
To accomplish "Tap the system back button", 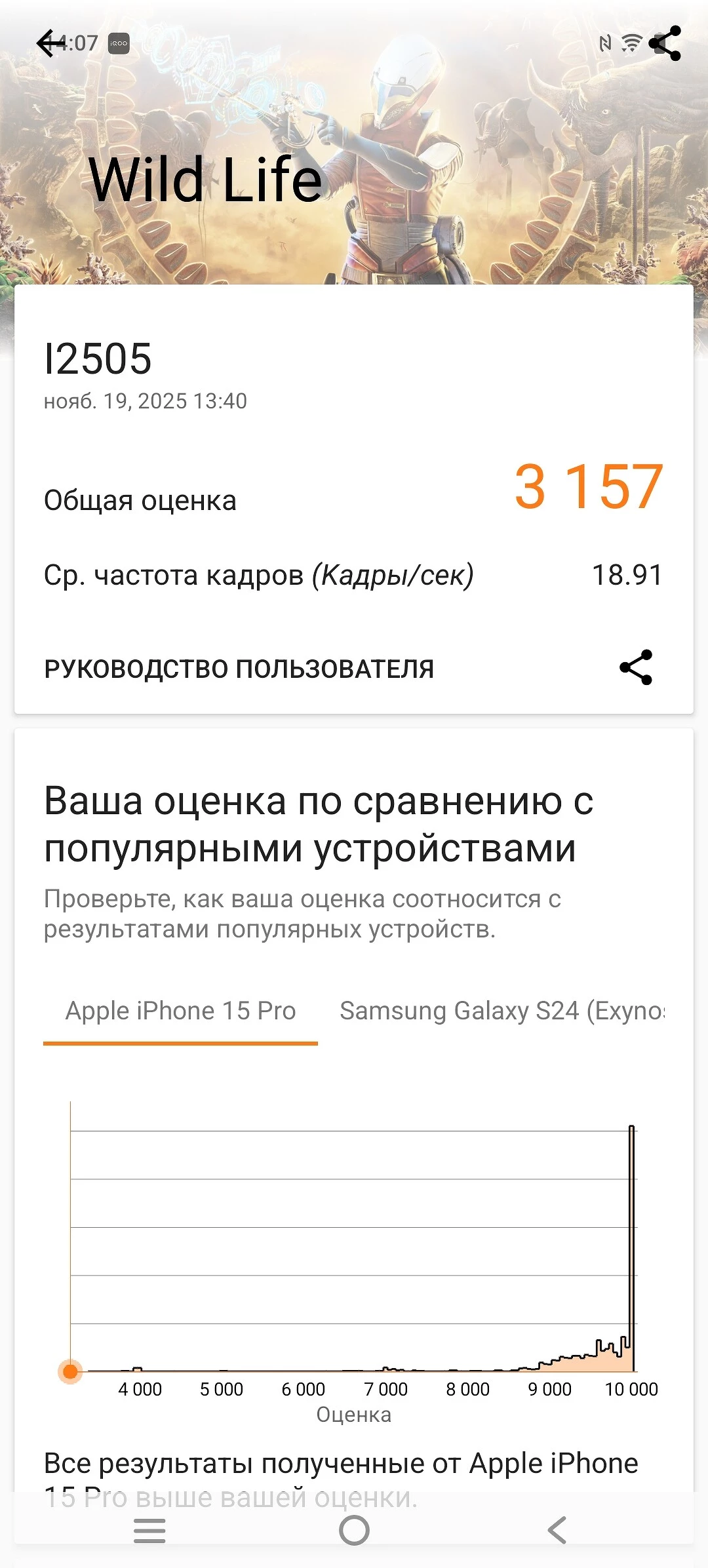I will click(557, 1531).
